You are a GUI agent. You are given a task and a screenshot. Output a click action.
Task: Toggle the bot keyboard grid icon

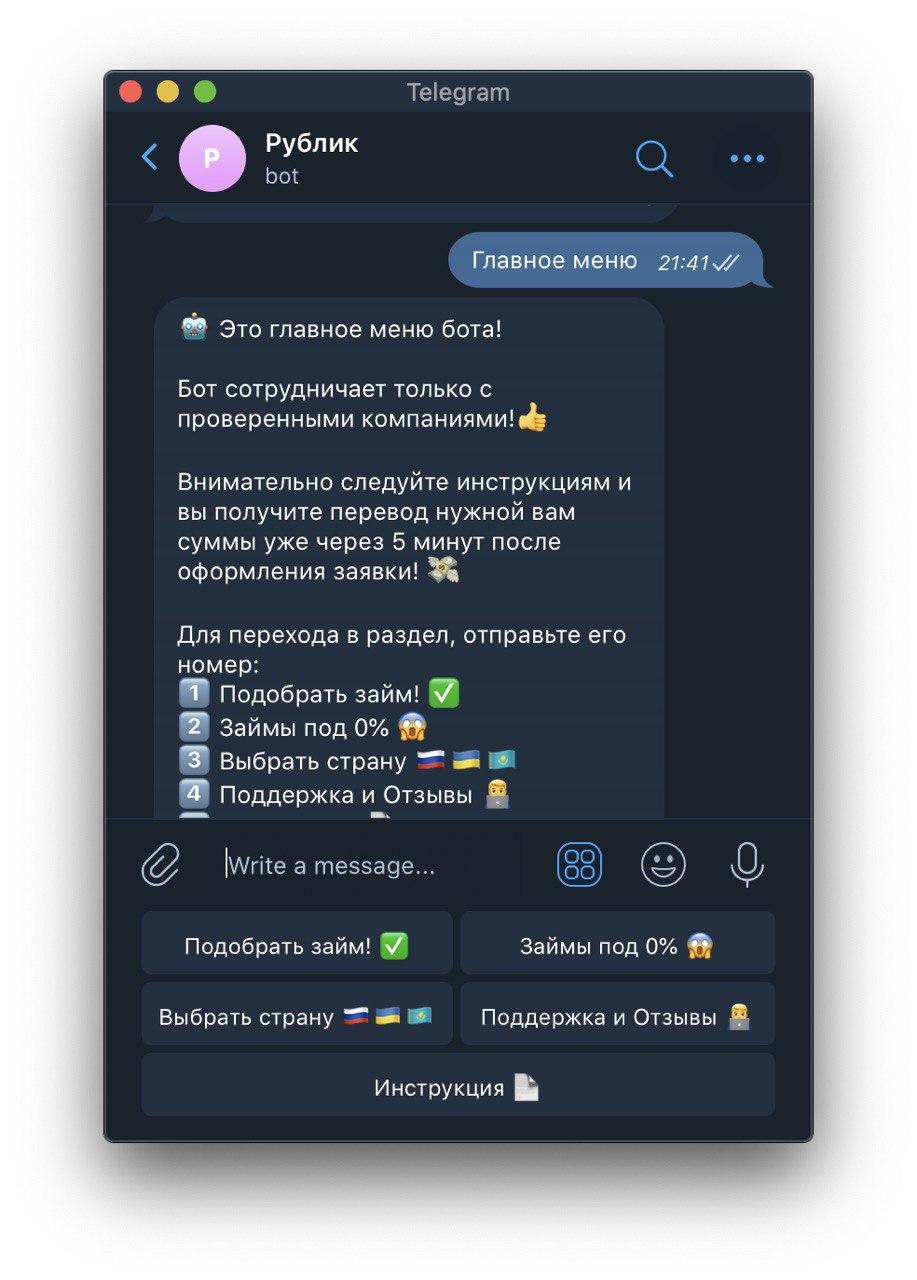[579, 864]
